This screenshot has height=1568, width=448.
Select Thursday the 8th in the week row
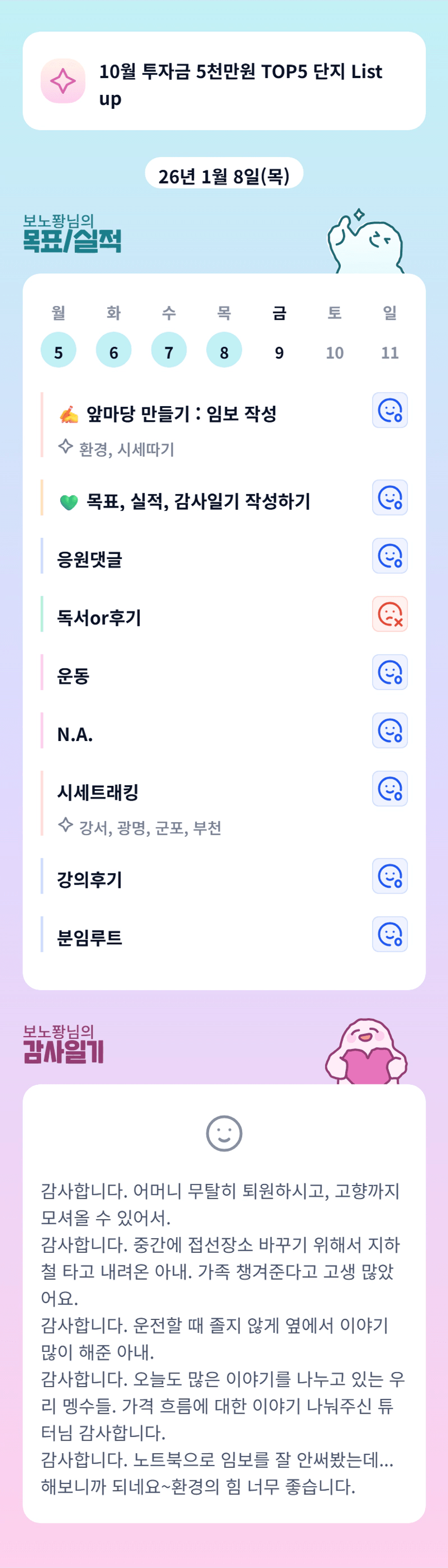click(x=224, y=350)
